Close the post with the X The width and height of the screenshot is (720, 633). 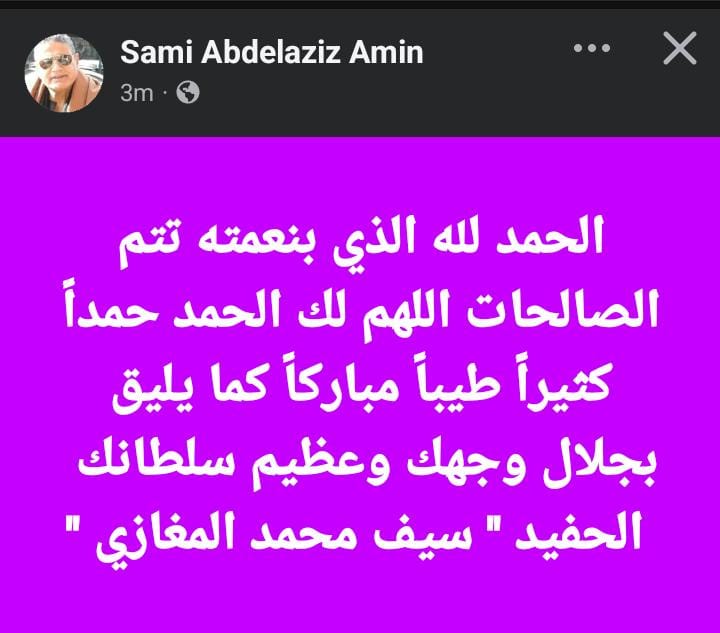point(680,49)
